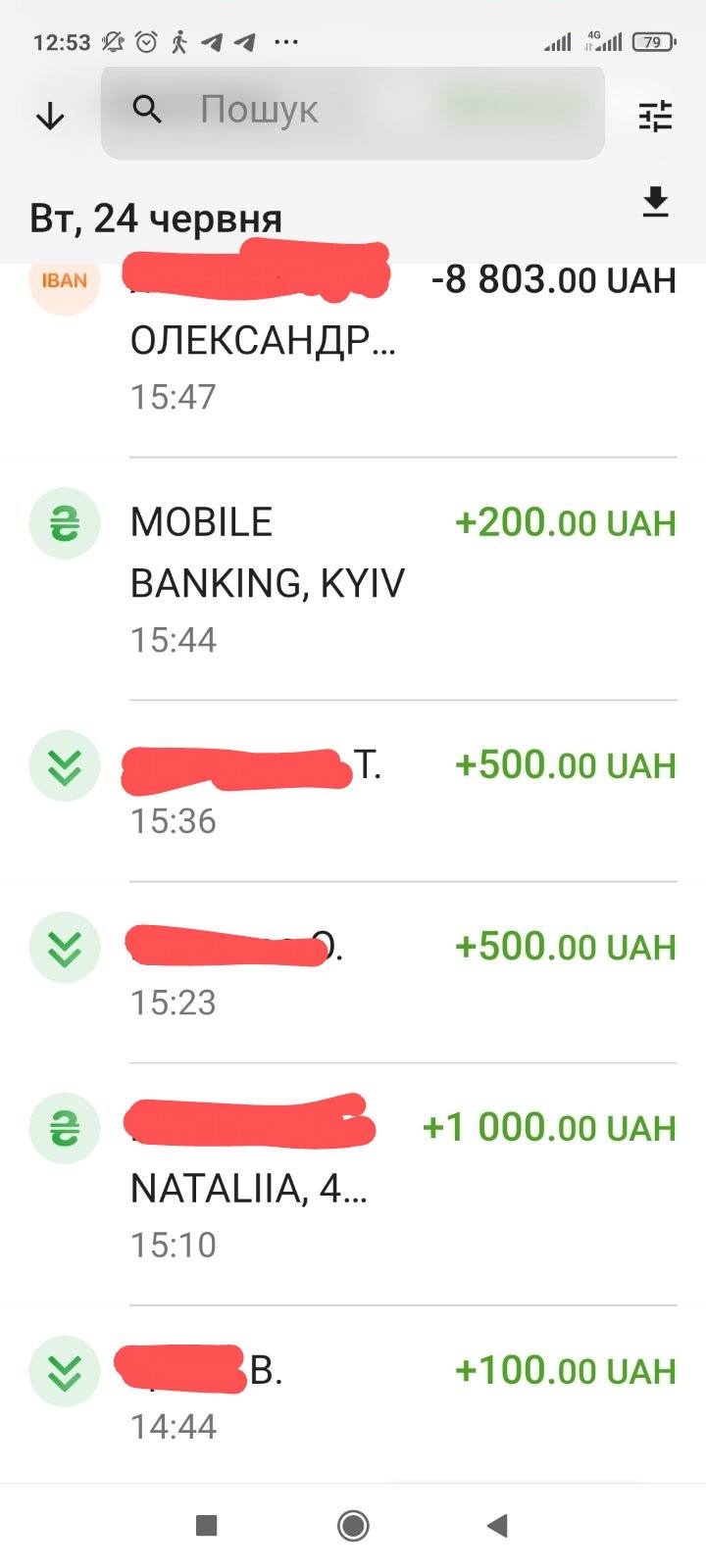Viewport: 706px width, 1568px height.
Task: Go to the system home screen
Action: [x=353, y=1525]
